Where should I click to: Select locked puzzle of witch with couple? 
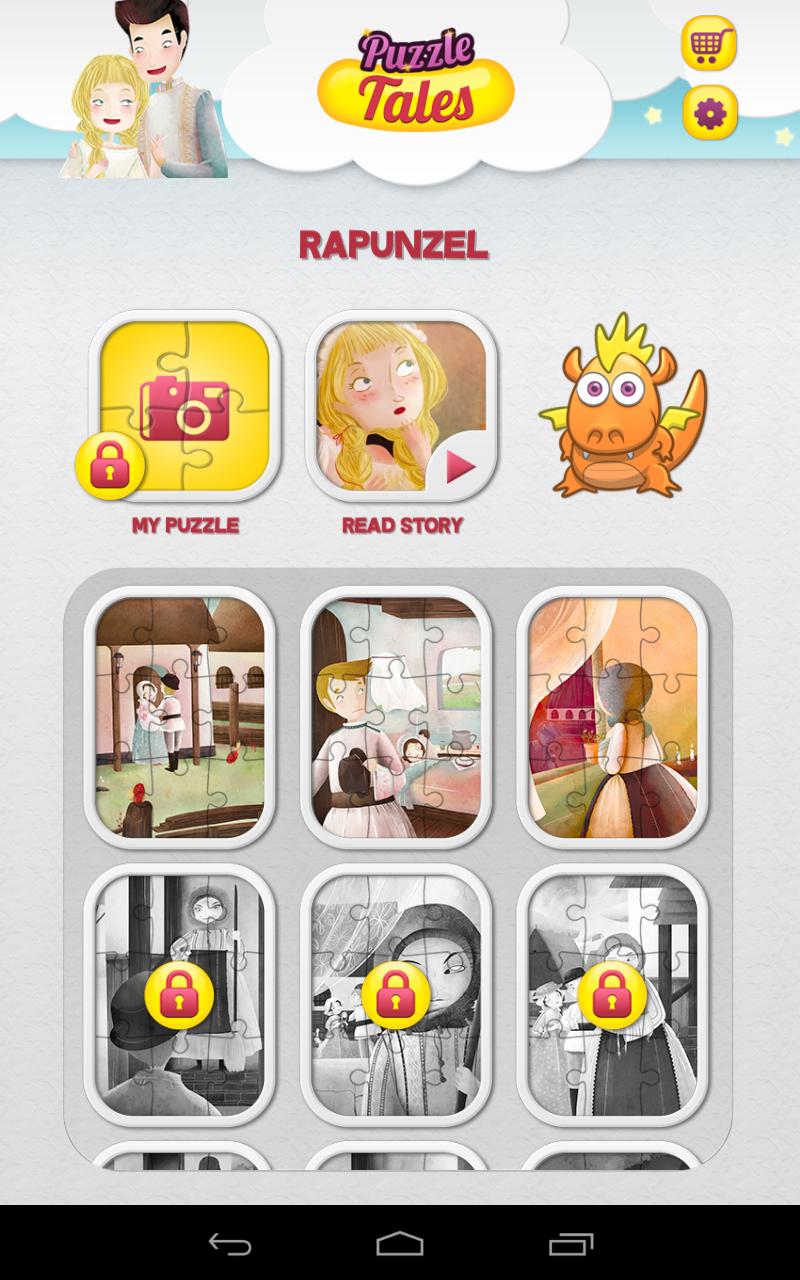[612, 995]
